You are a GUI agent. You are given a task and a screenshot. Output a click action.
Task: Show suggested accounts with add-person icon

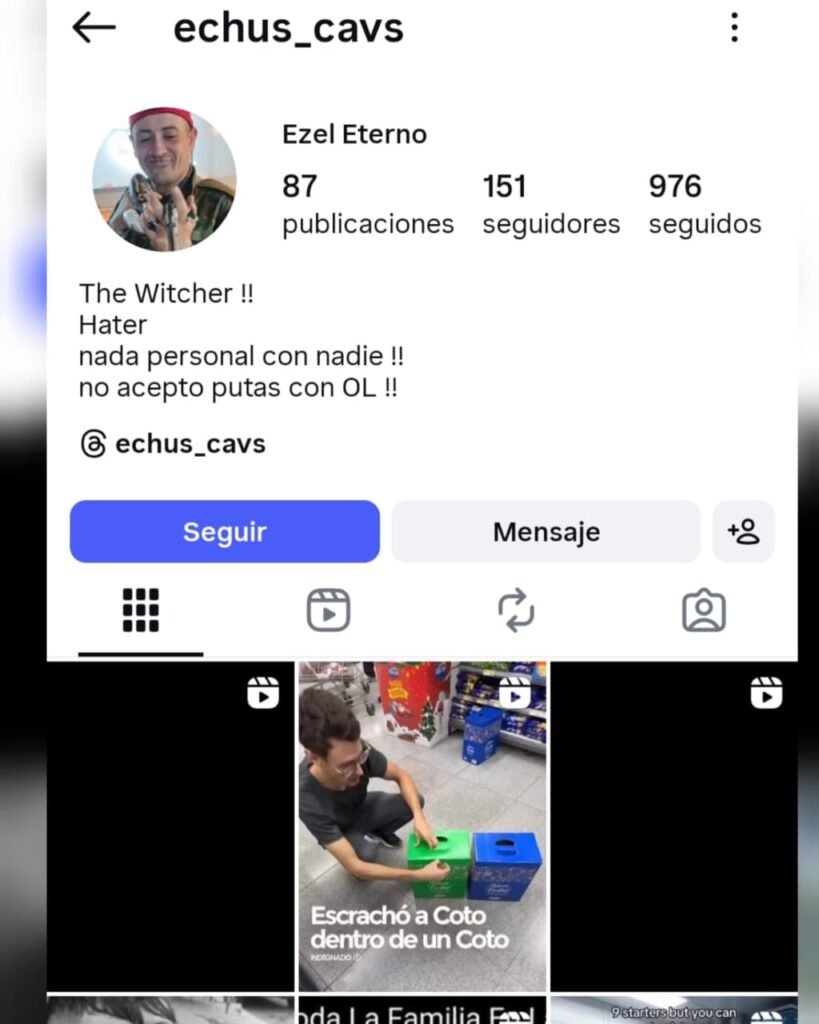tap(743, 532)
